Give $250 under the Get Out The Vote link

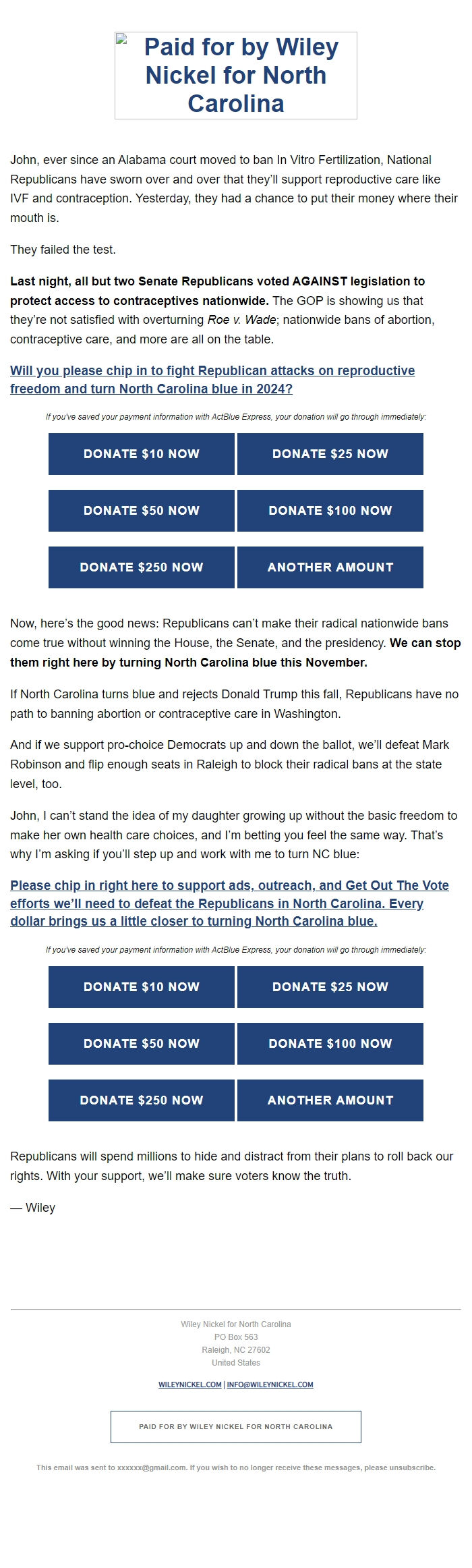point(142,1100)
